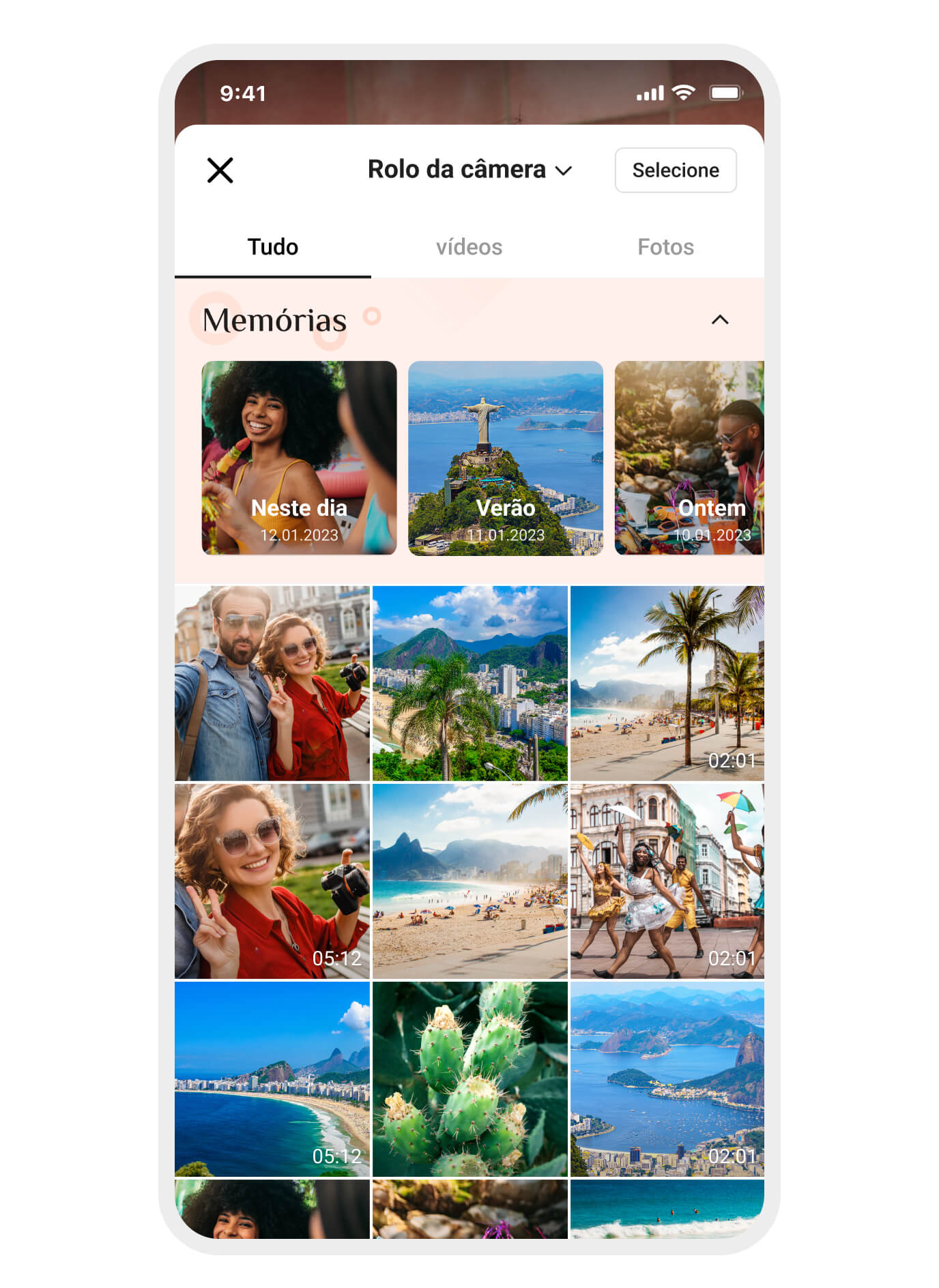This screenshot has height=1288, width=939.
Task: Open the street dancers video
Action: tap(667, 881)
